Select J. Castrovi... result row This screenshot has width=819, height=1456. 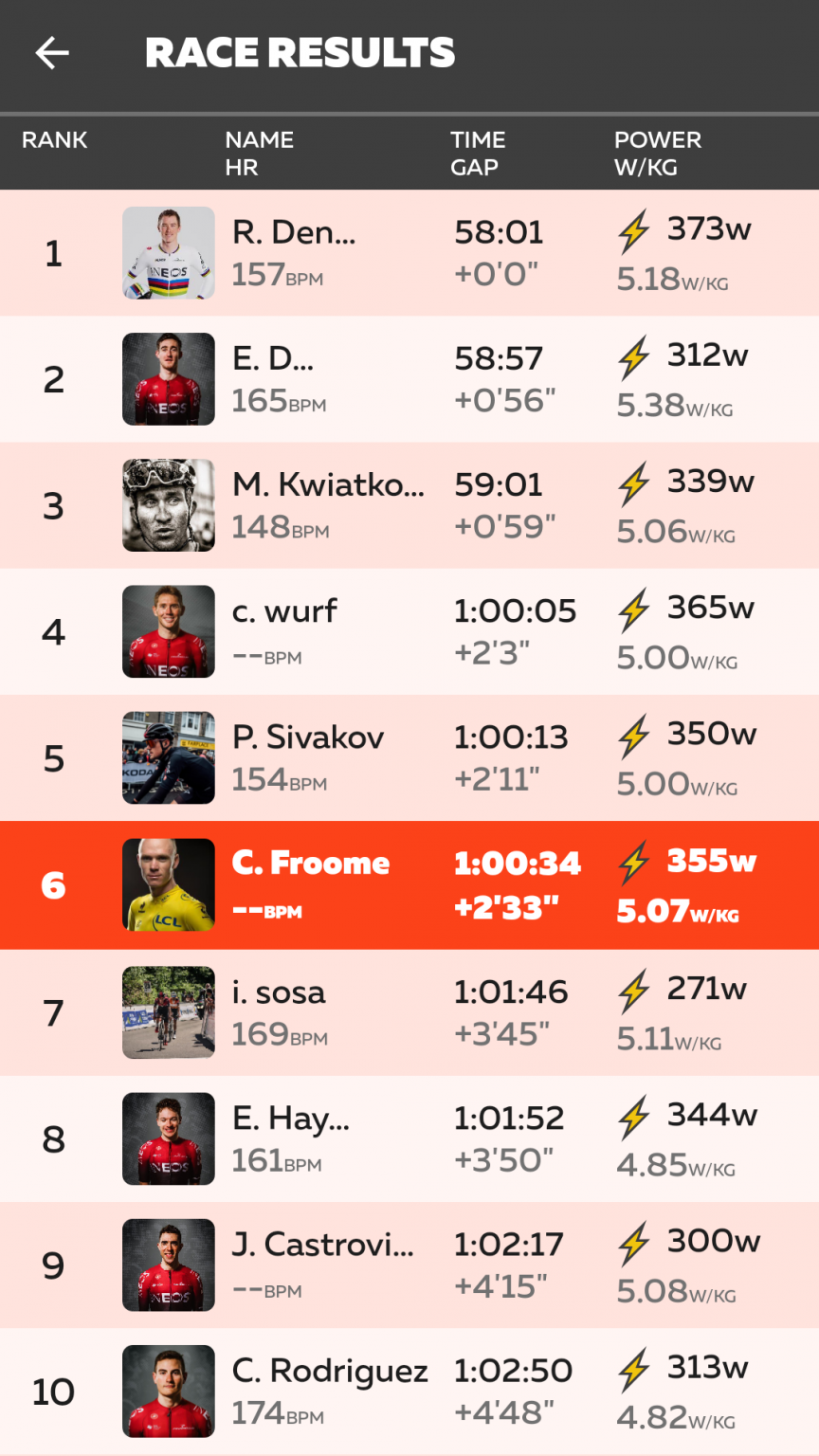409,1265
